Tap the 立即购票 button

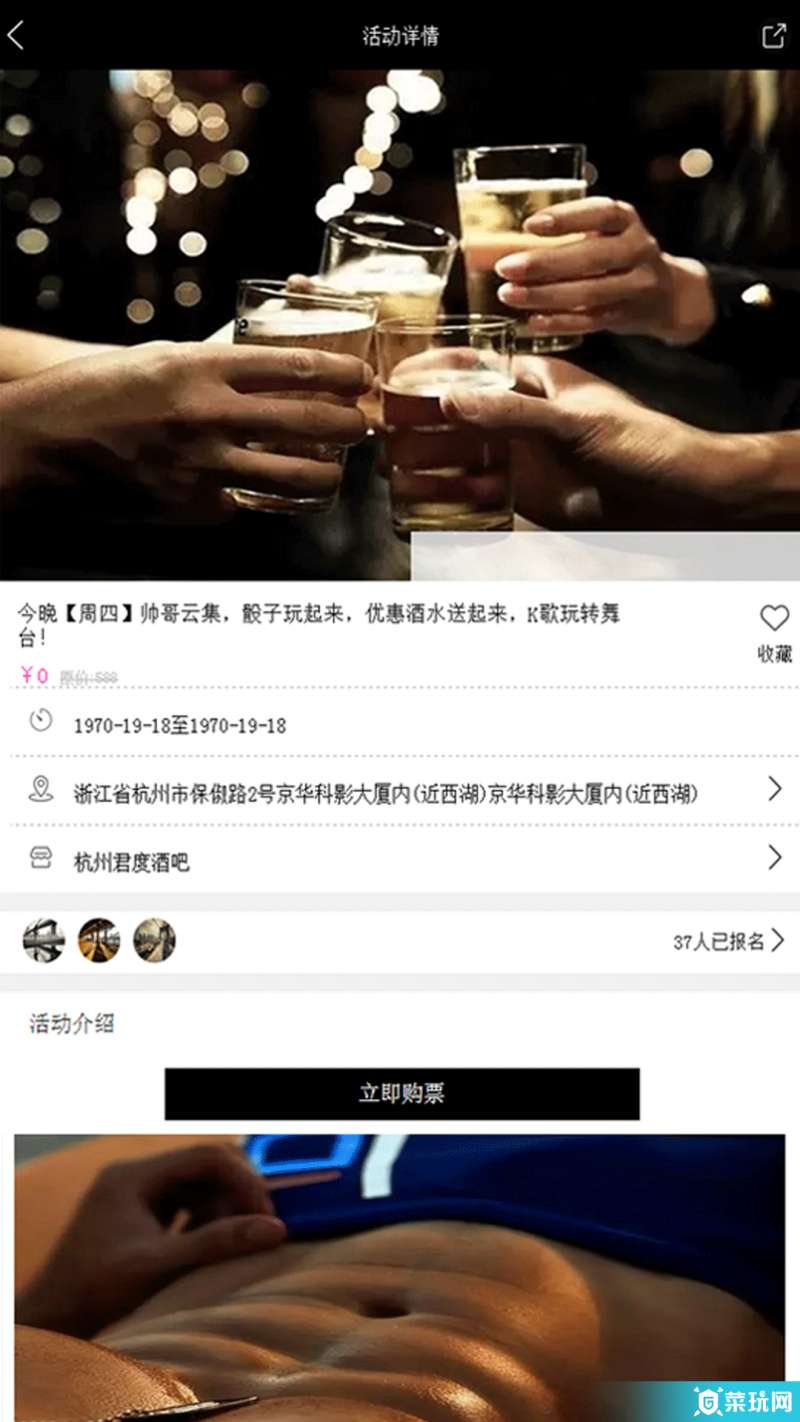coord(402,1093)
